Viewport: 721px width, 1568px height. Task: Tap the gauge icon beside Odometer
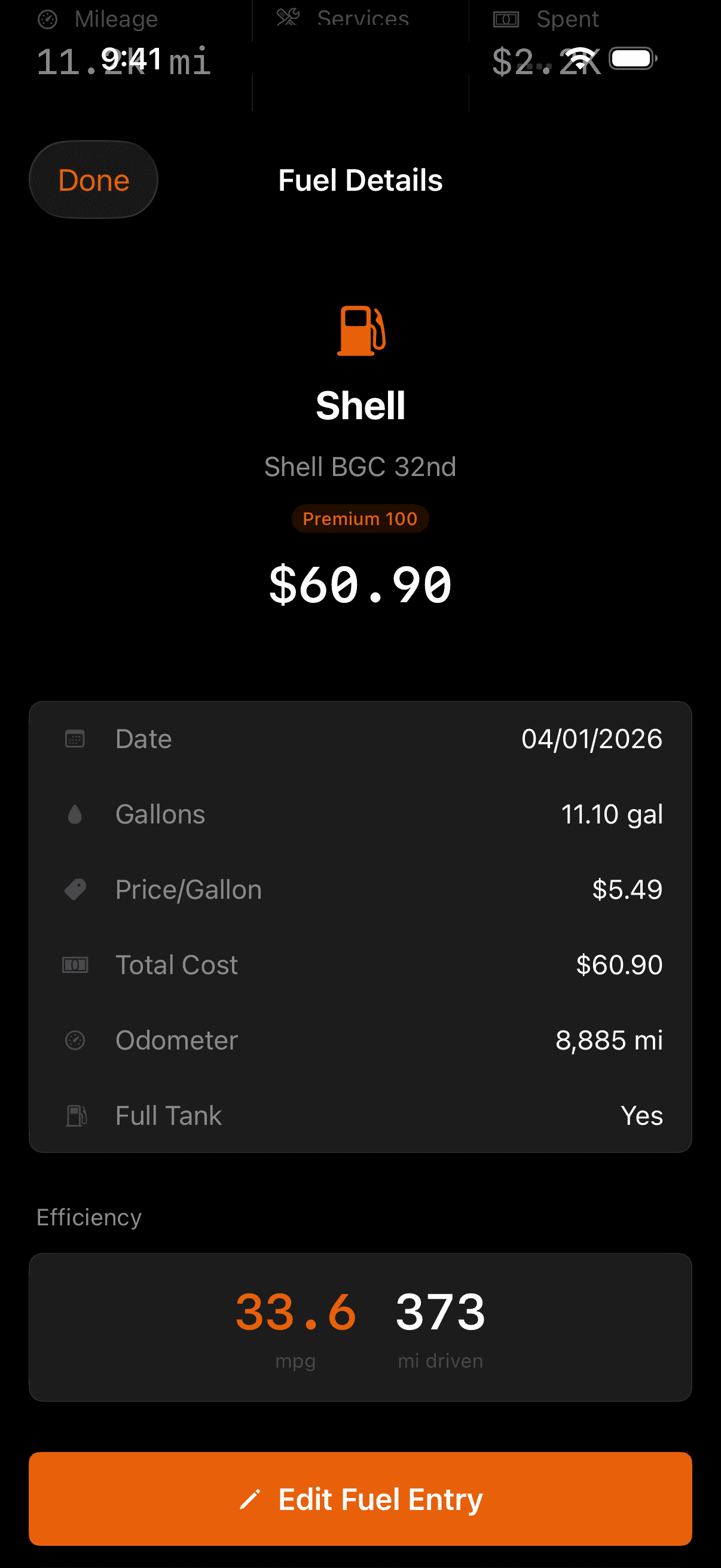(75, 1041)
